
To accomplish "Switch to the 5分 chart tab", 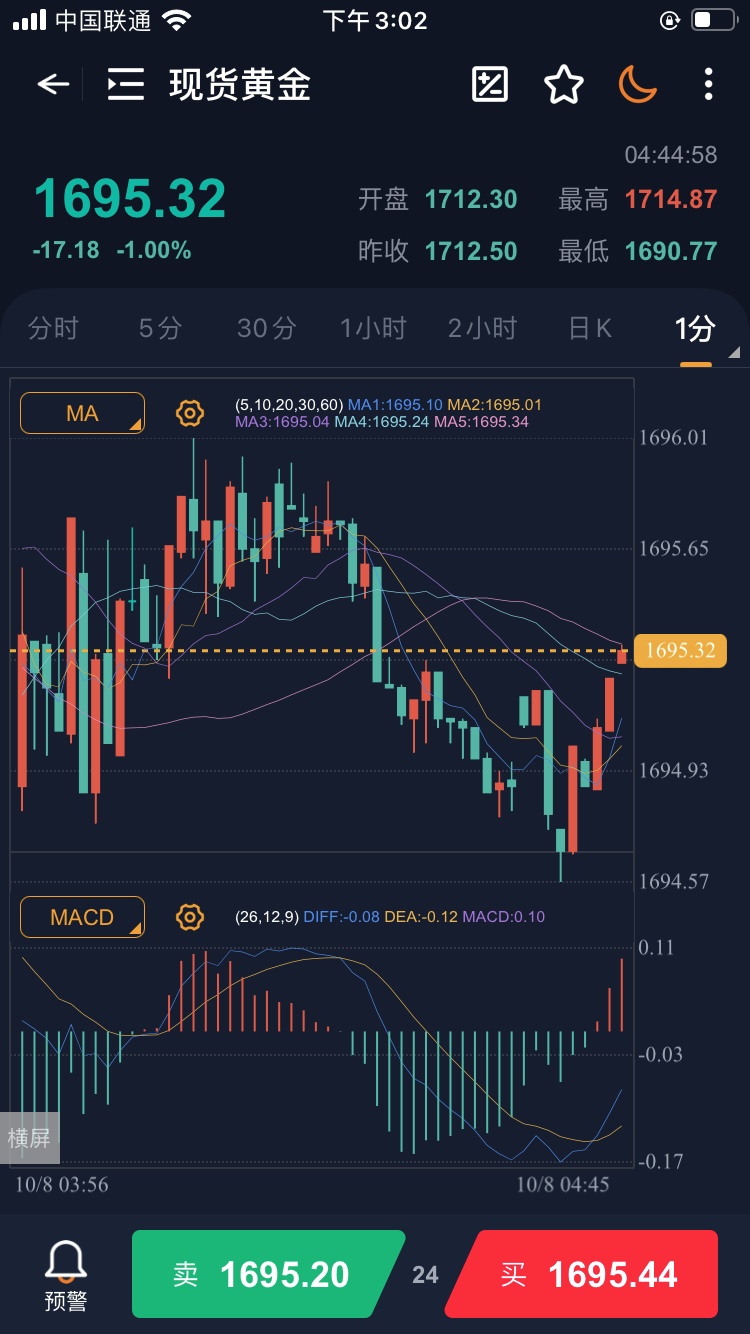I will 160,328.
